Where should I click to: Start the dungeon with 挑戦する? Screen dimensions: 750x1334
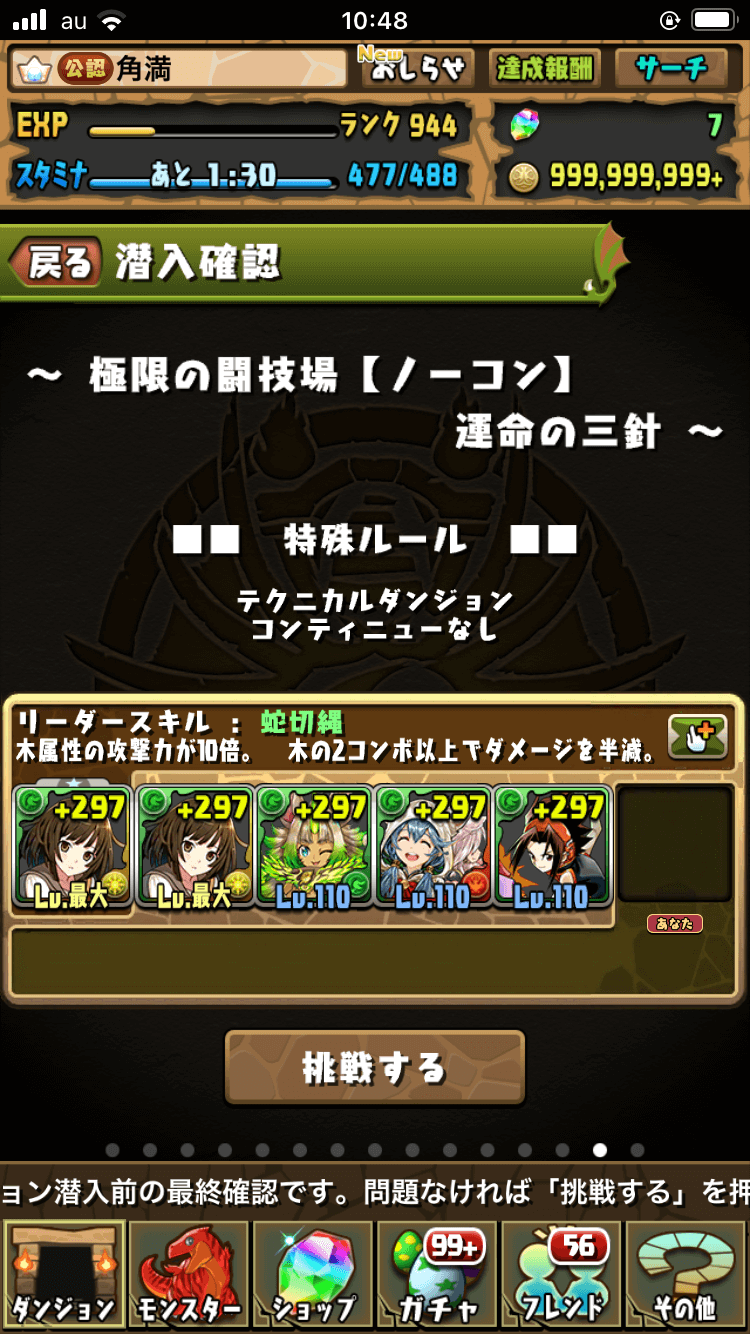click(374, 1068)
